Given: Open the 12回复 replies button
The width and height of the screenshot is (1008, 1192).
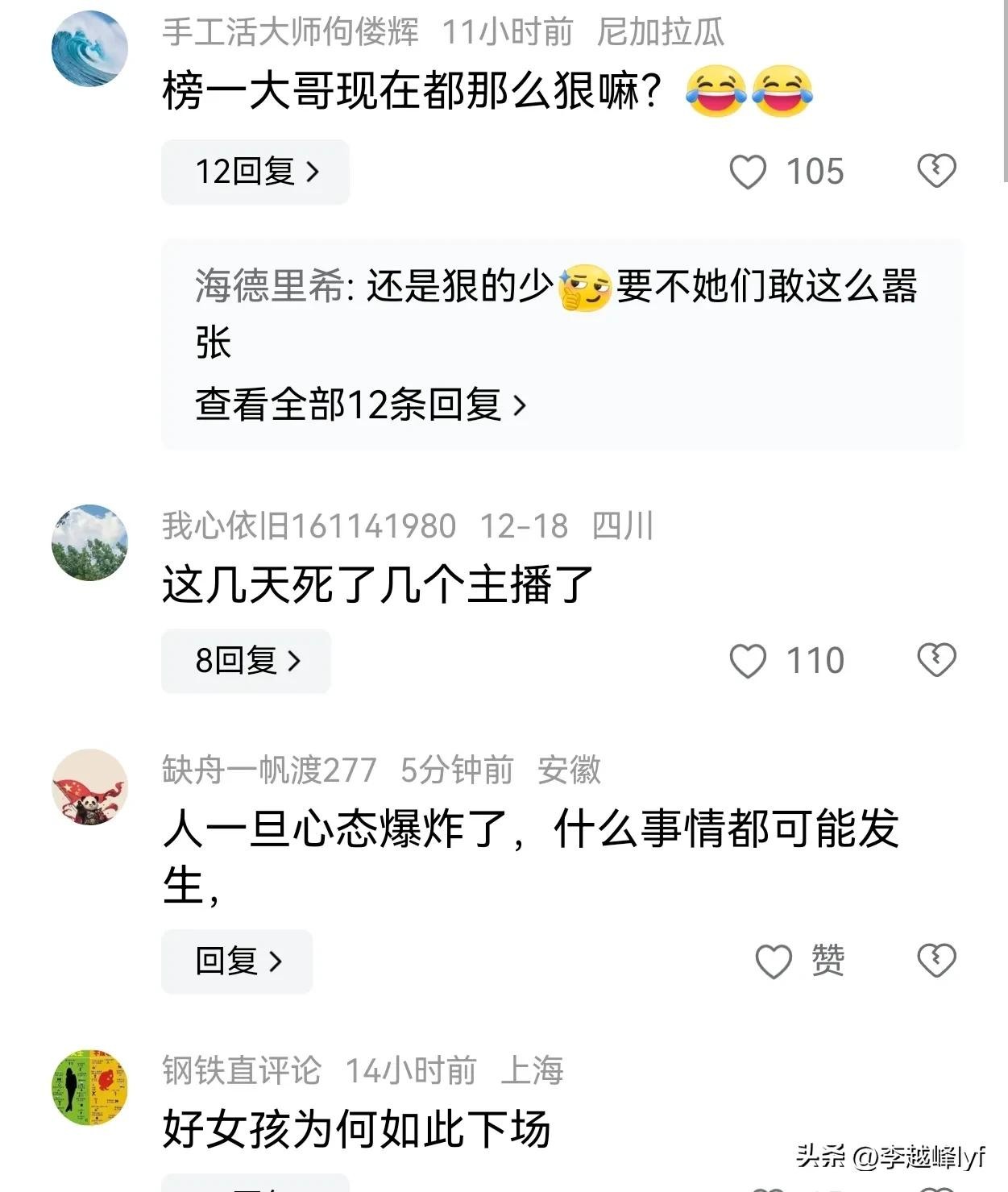Looking at the screenshot, I should point(255,172).
